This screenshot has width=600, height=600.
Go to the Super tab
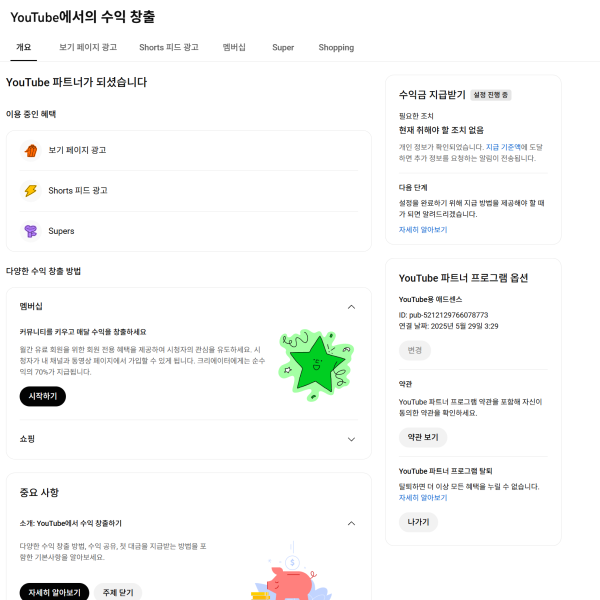click(x=283, y=47)
